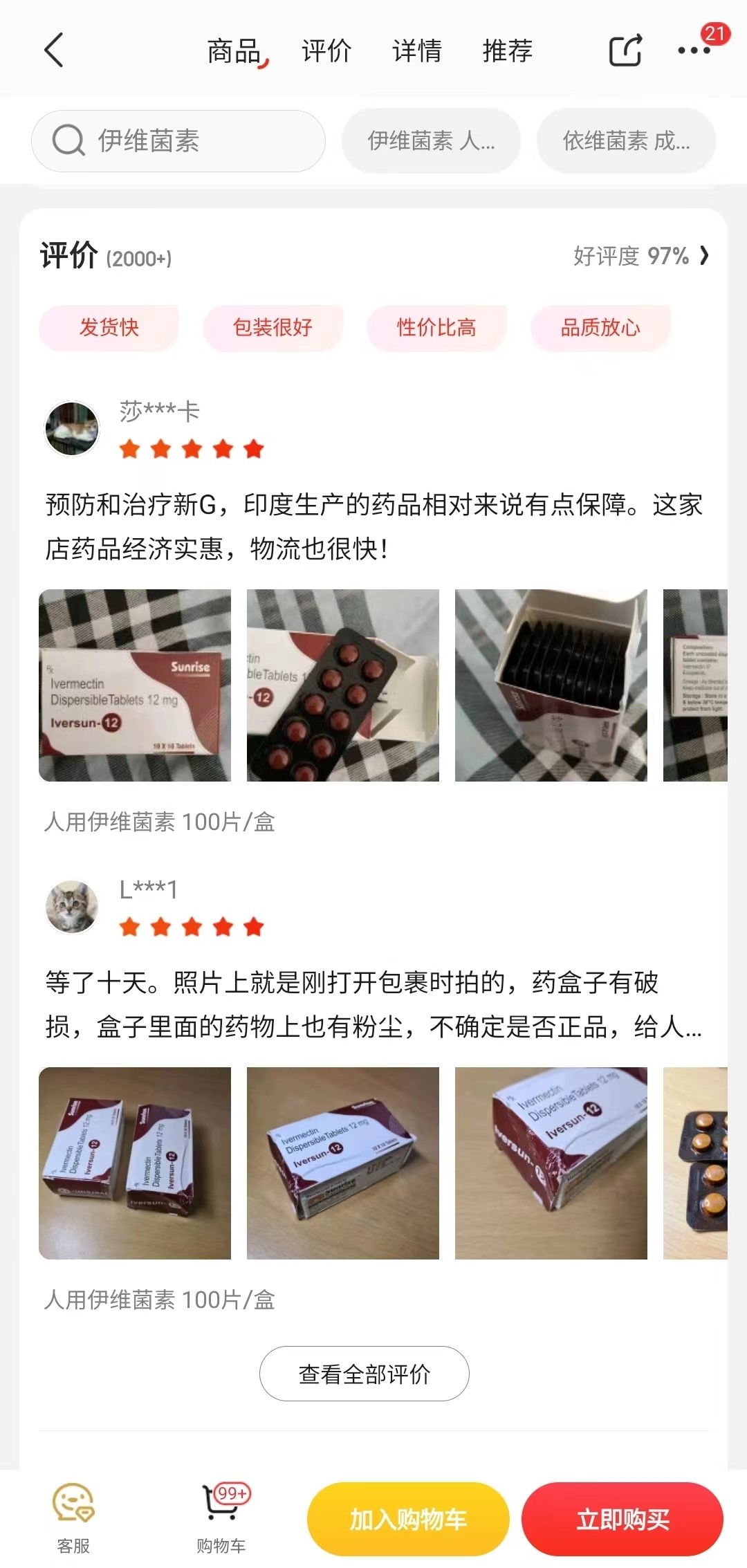747x1568 pixels.
Task: Navigate back with the arrow icon
Action: [55, 50]
